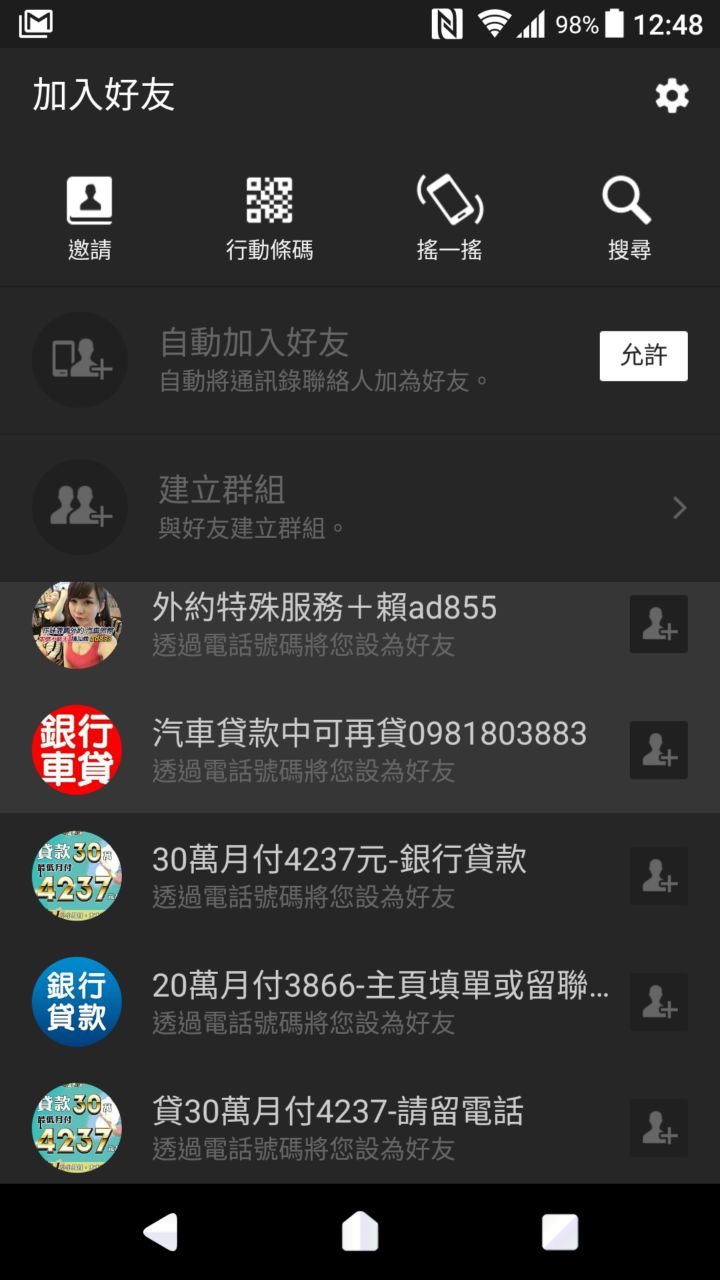This screenshot has width=720, height=1280.
Task: Add 30萬月付4237元-銀行貸款 as a friend
Action: [x=658, y=876]
